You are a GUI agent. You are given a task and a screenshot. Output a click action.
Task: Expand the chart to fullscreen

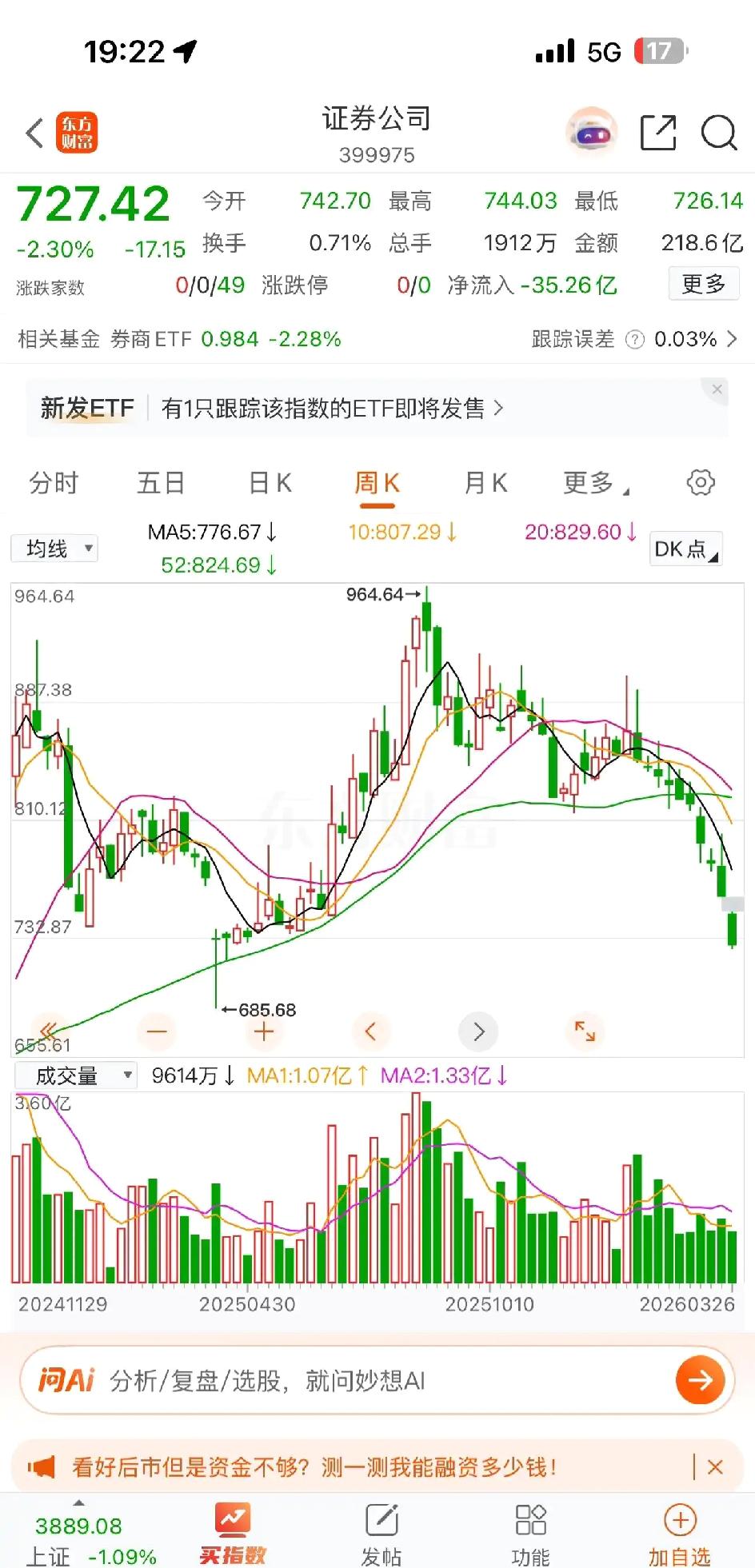point(585,1031)
